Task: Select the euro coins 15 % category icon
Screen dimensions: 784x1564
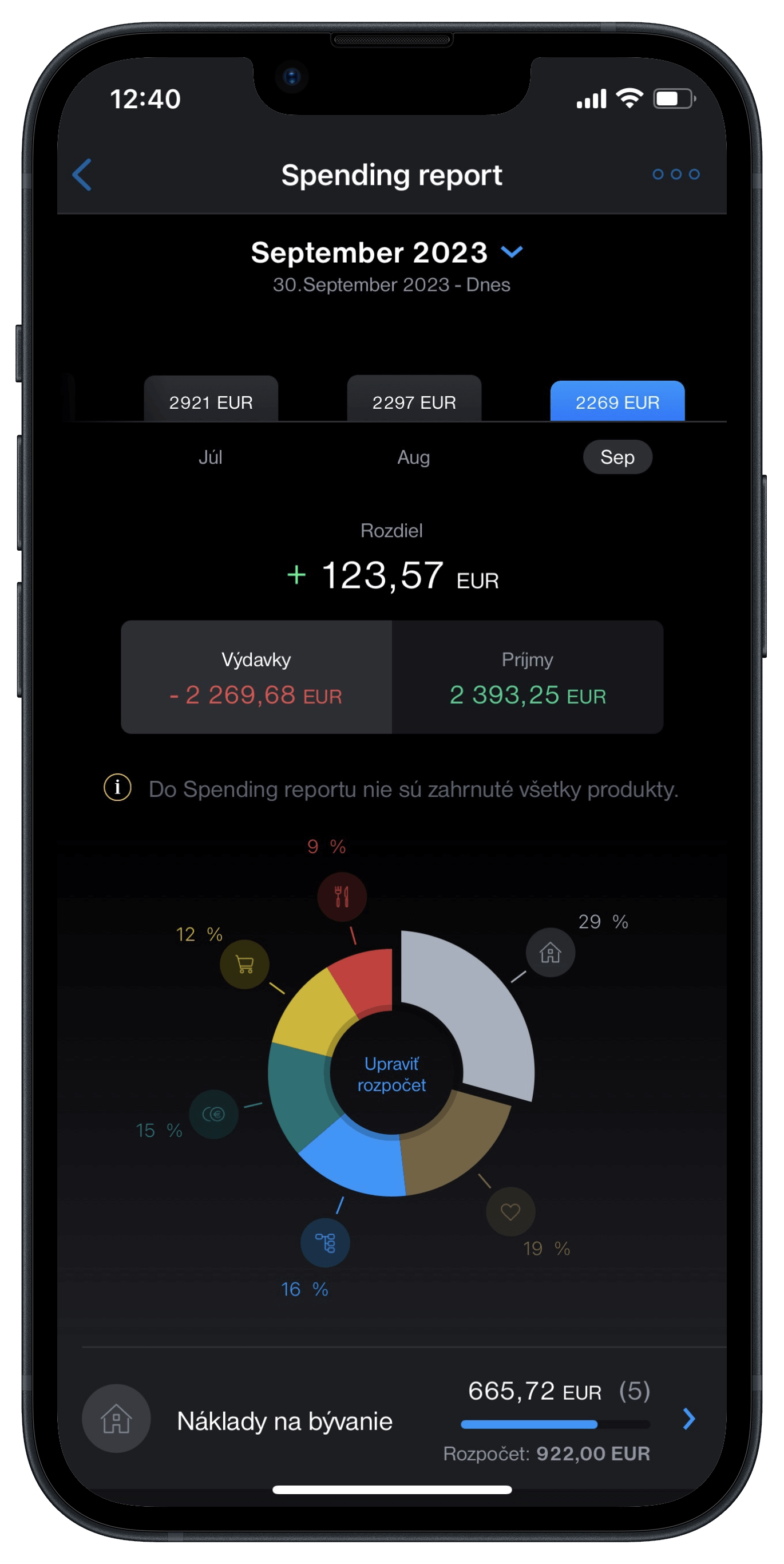Action: pos(213,1114)
